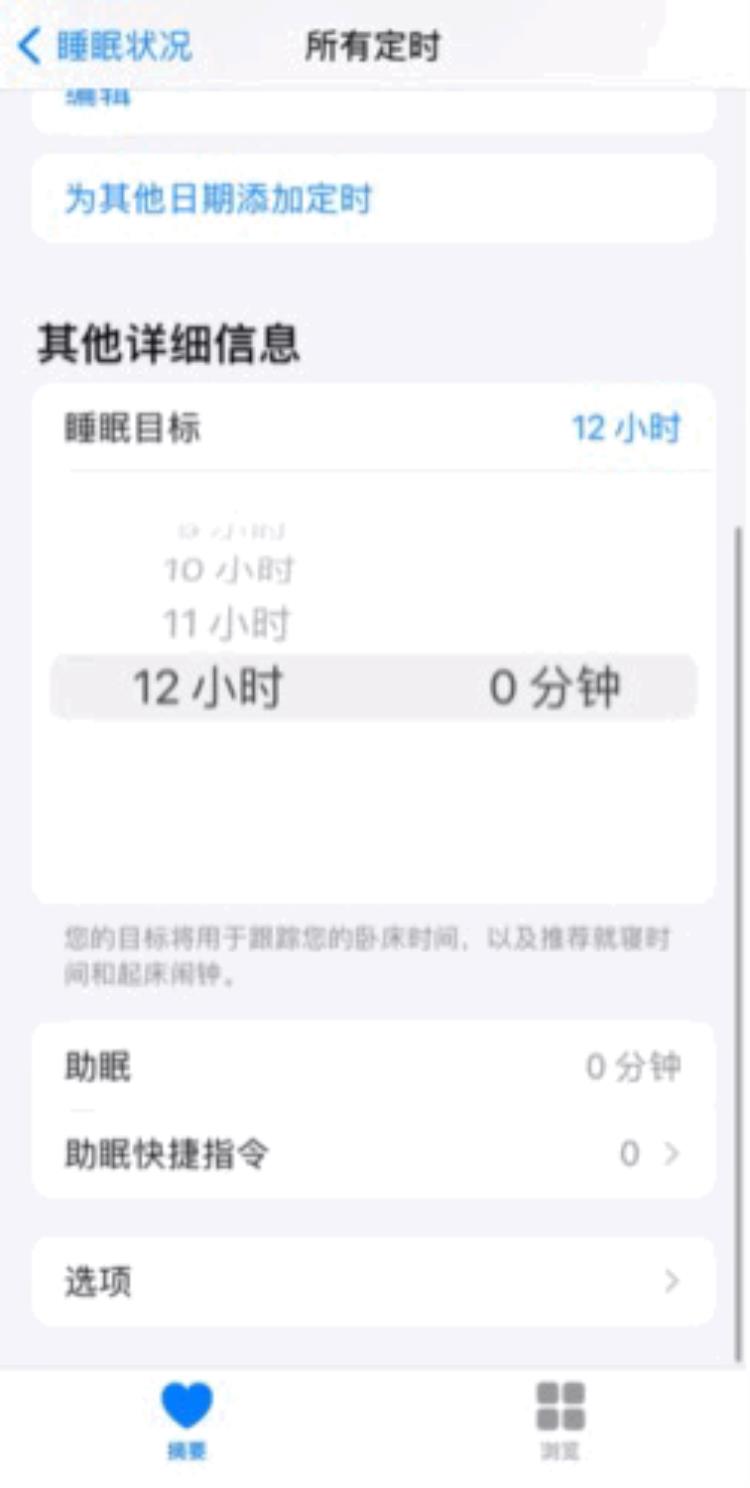Open the 助眠 duration setting
The width and height of the screenshot is (750, 1488).
(x=372, y=1068)
